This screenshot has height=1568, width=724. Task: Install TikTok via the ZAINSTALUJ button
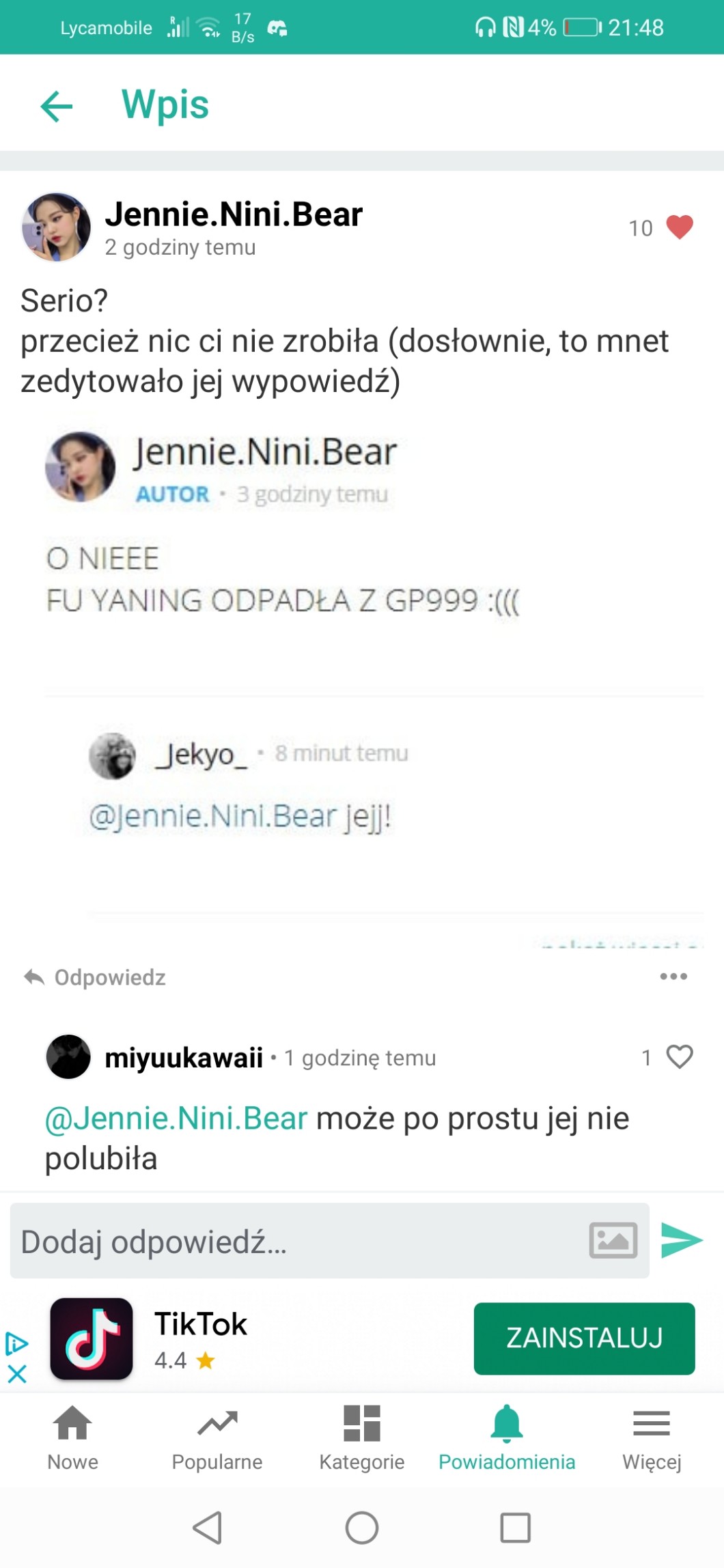tap(584, 1339)
